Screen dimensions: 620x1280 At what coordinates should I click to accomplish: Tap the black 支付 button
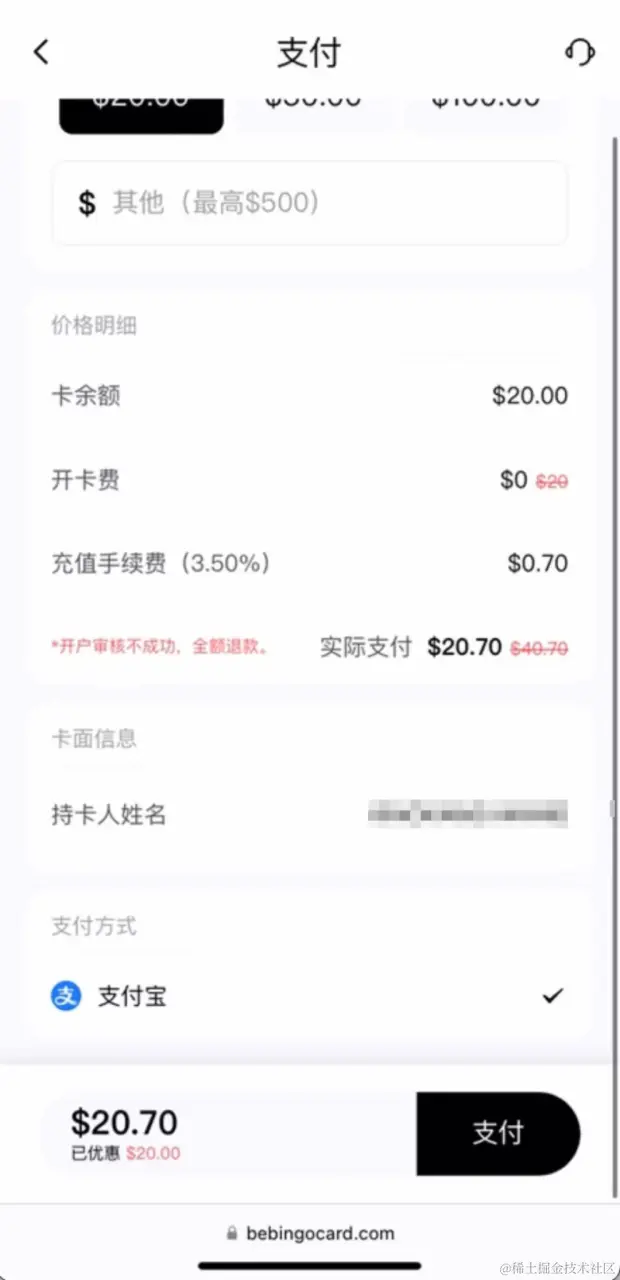click(x=498, y=1133)
